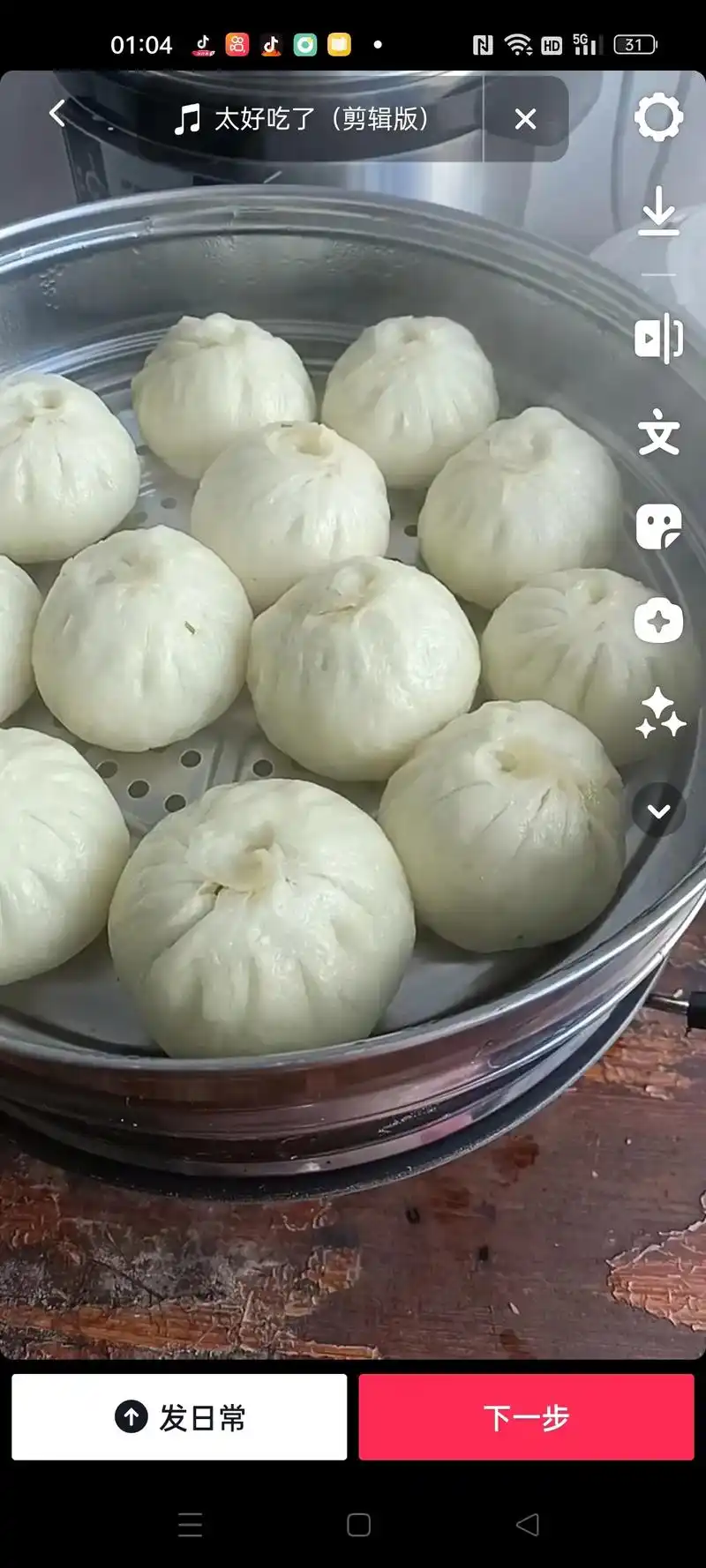
Task: Tap the Douyin icon in the status bar
Action: (x=271, y=42)
